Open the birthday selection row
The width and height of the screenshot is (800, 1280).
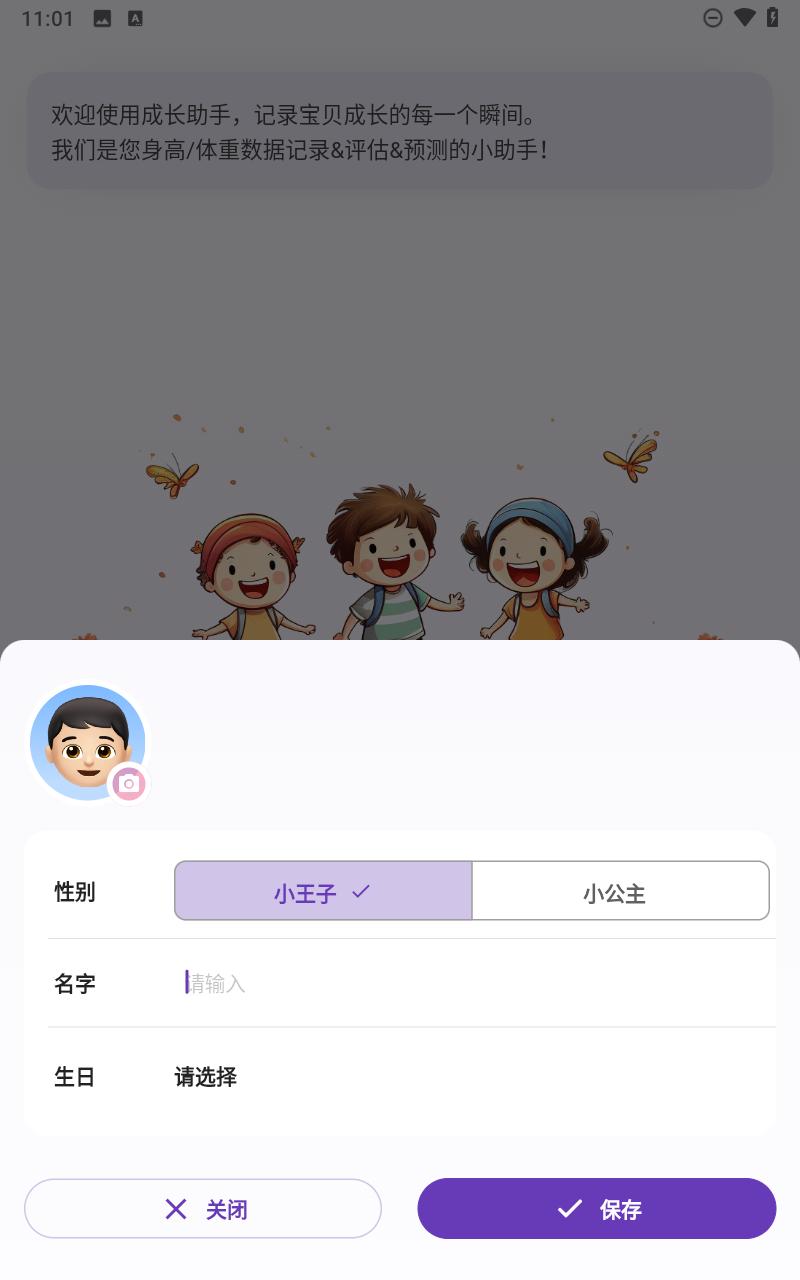point(400,1077)
